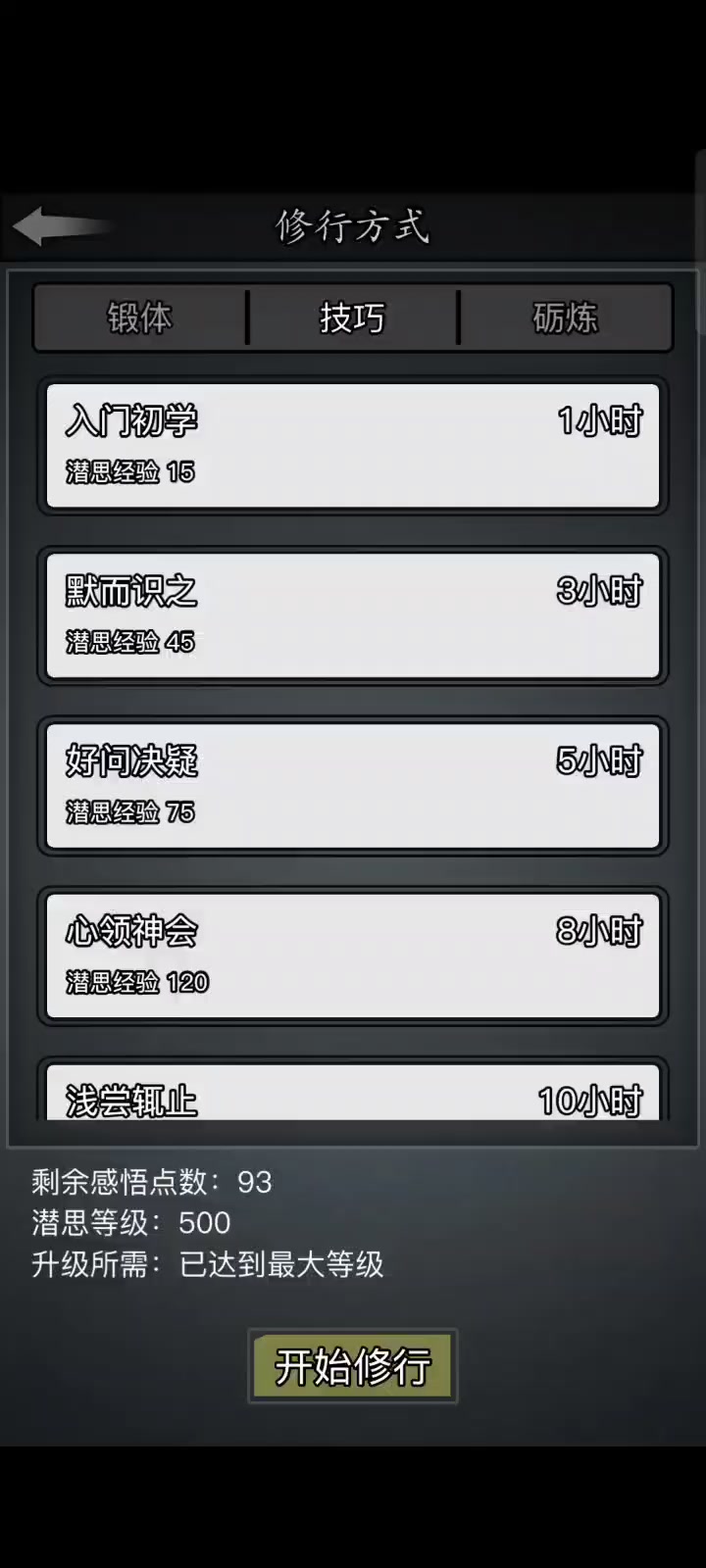The image size is (706, 1568).
Task: Select the 技巧 tab
Action: (x=352, y=318)
